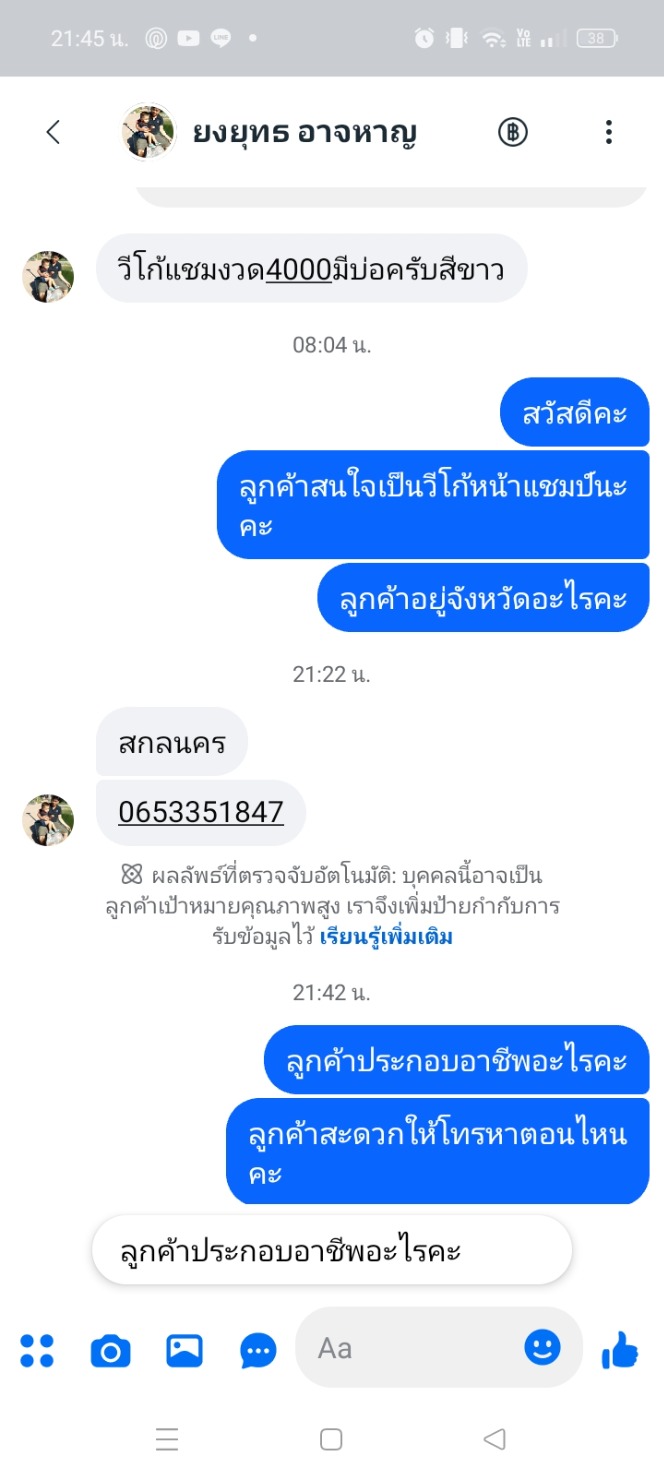This screenshot has width=664, height=1480.
Task: Tap the phone number 0653351847
Action: tap(201, 811)
